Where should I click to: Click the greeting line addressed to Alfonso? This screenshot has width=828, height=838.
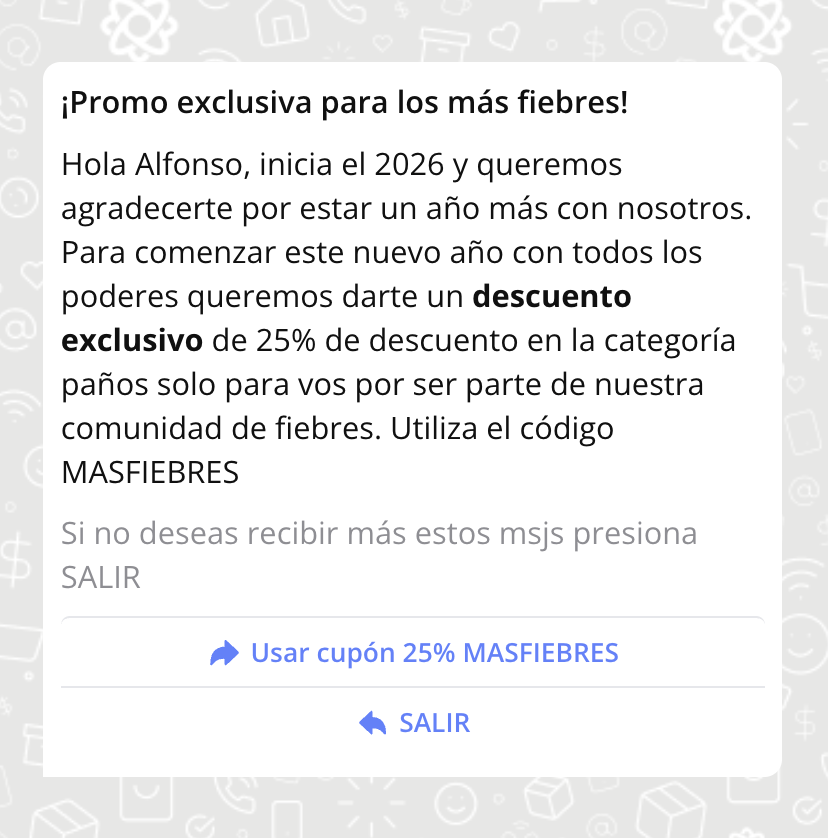[342, 165]
